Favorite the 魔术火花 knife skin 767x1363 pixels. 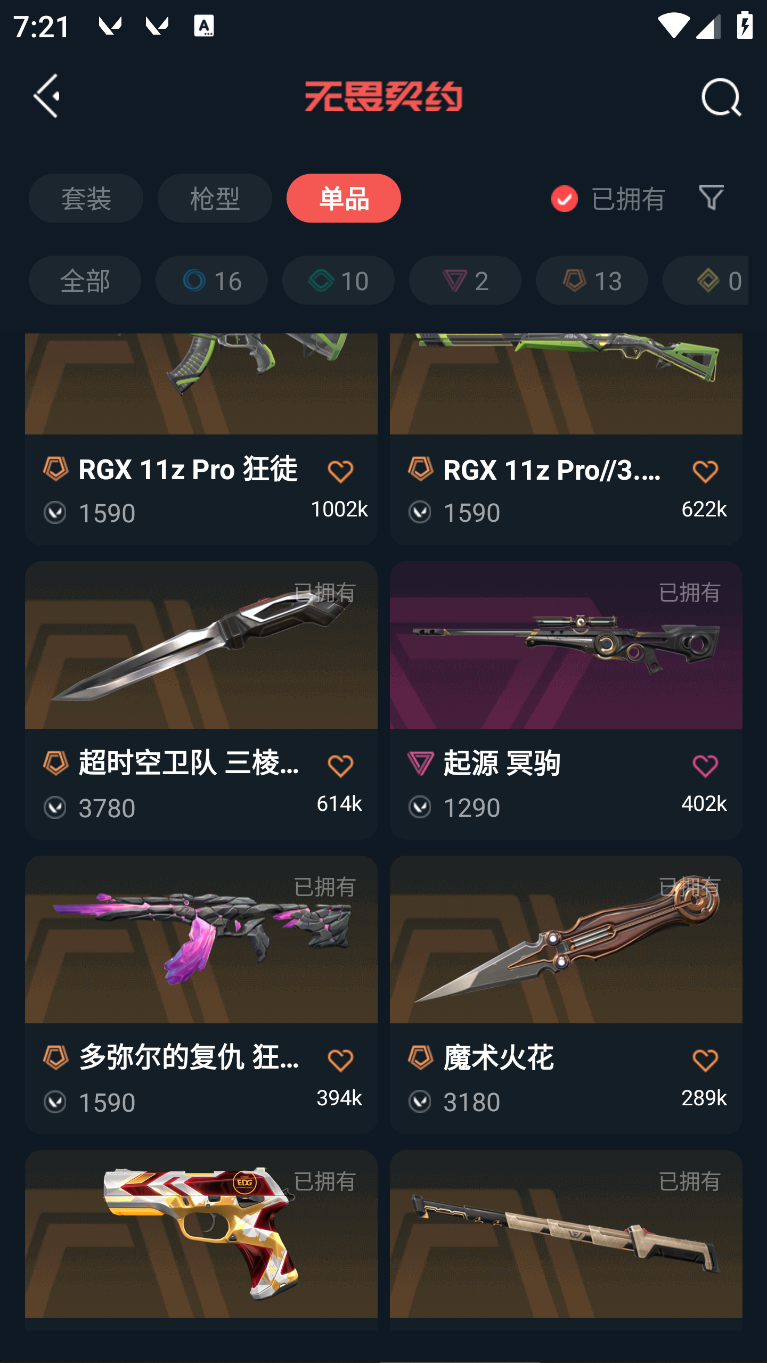705,1060
